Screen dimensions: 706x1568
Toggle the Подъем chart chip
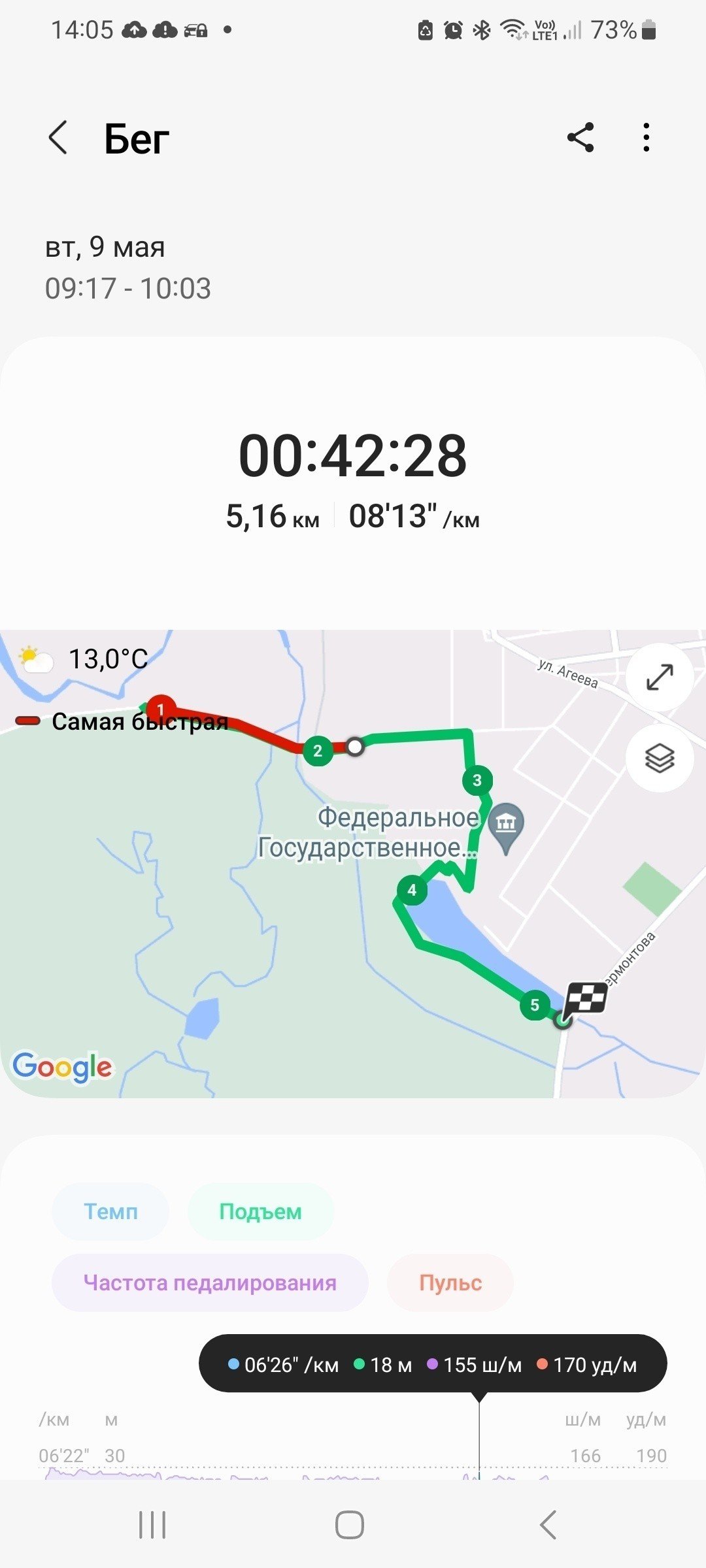point(260,1211)
